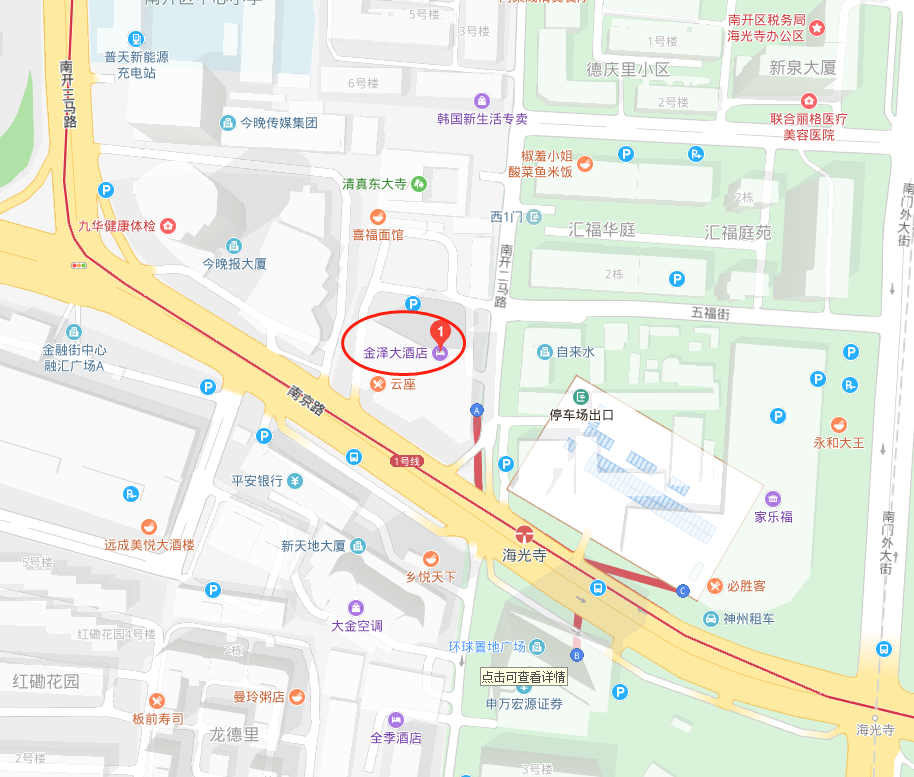This screenshot has height=777, width=914.
Task: Open the 云座 restaurant marker
Action: 378,383
